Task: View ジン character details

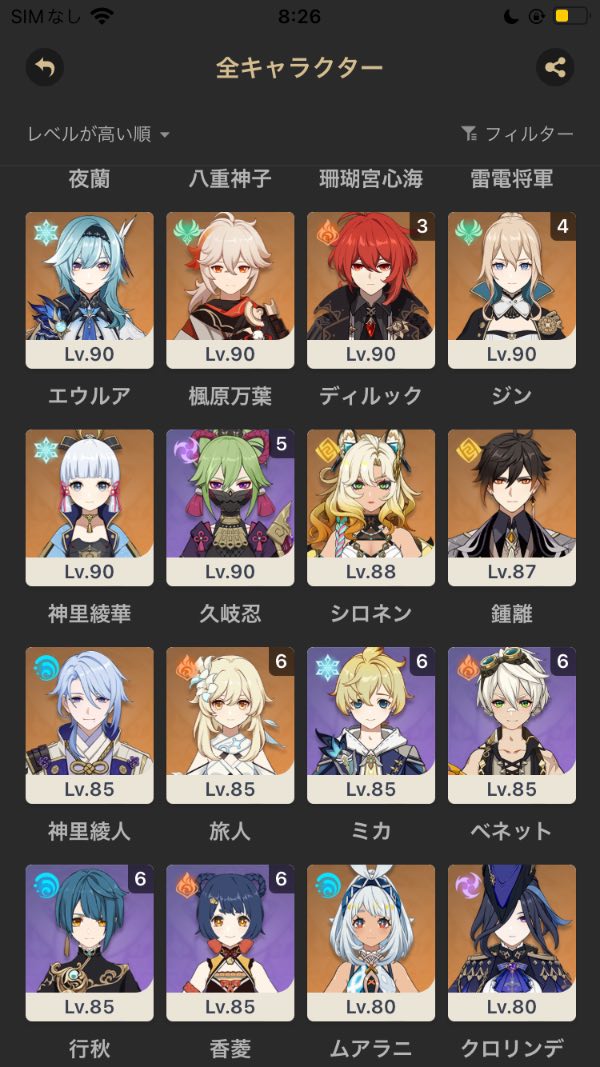Action: click(x=512, y=290)
